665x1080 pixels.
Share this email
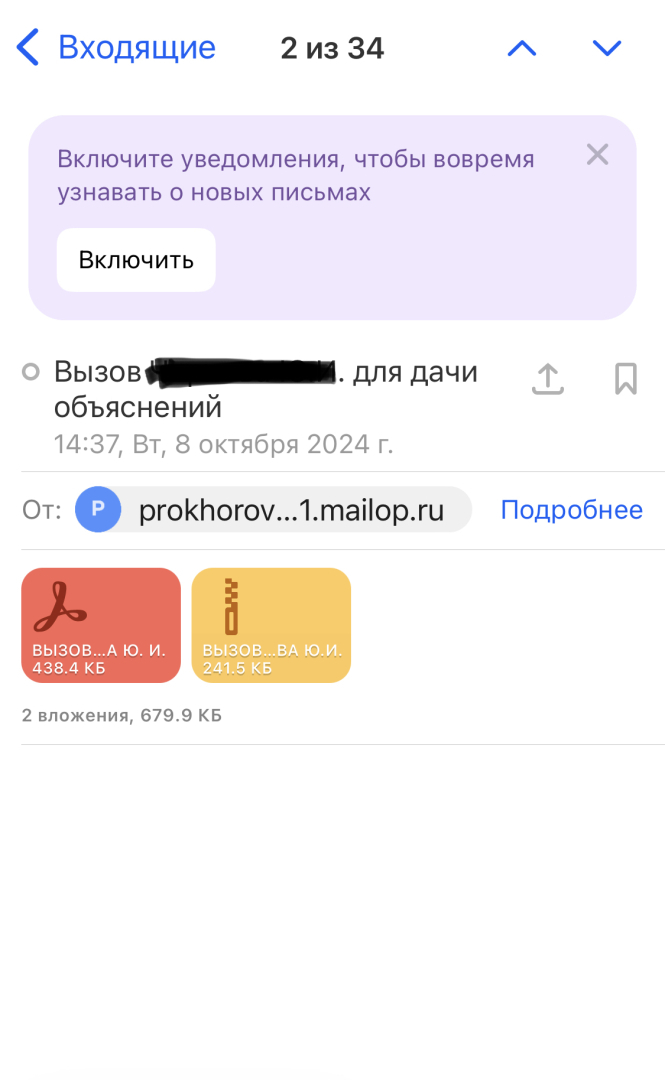click(x=548, y=379)
